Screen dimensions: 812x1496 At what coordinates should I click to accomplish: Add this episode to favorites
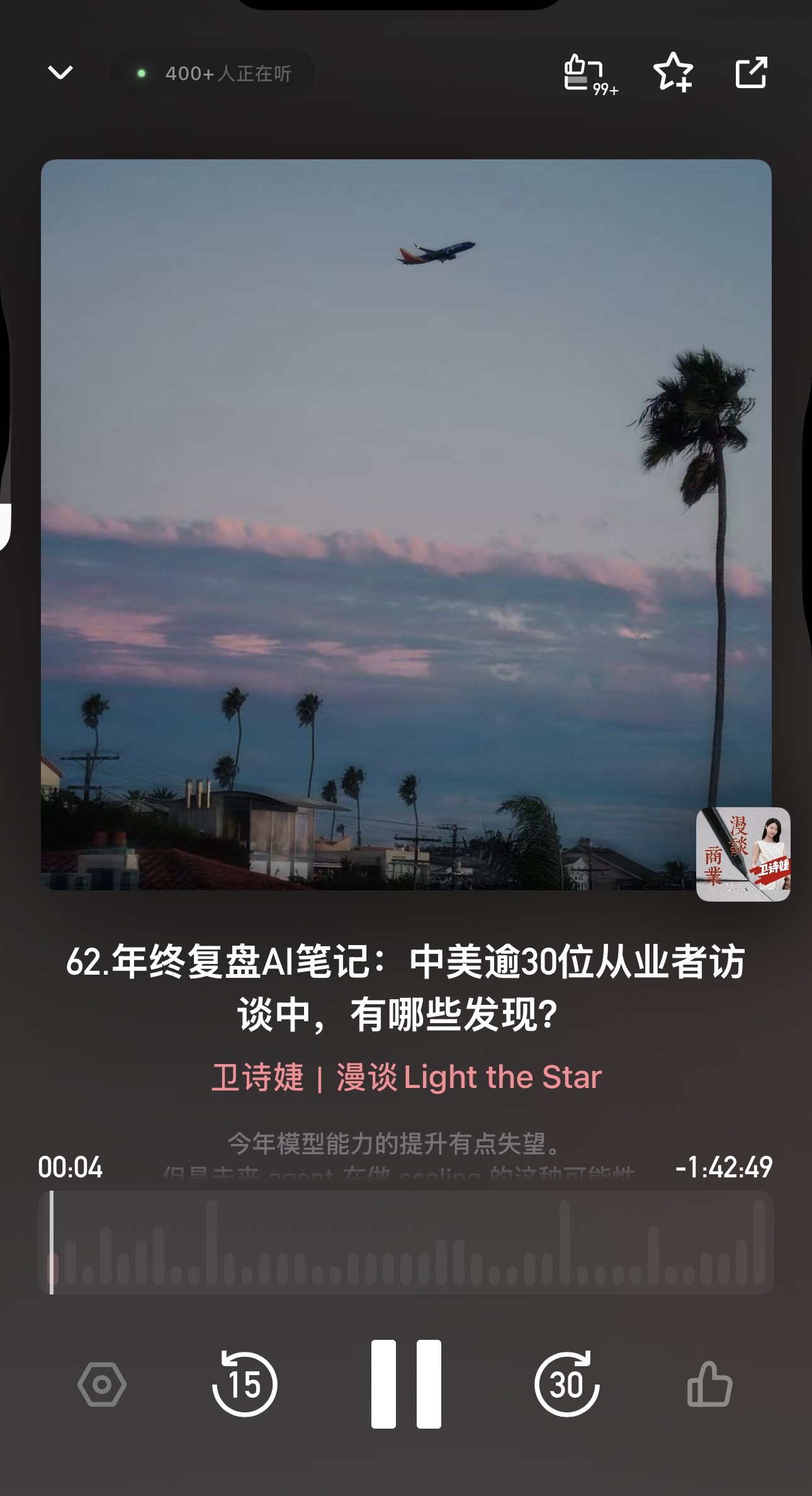pos(672,72)
